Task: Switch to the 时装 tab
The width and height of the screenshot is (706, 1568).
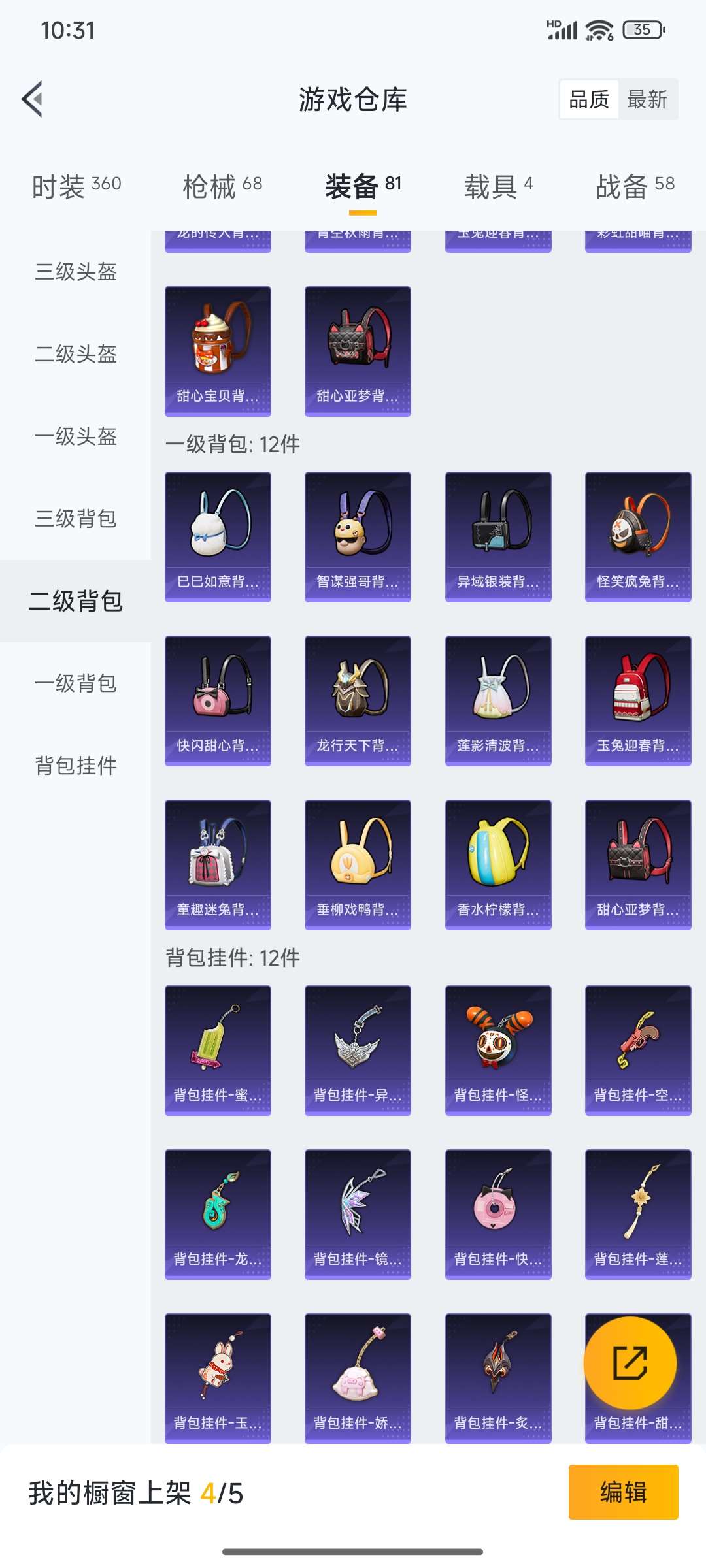Action: tap(76, 187)
